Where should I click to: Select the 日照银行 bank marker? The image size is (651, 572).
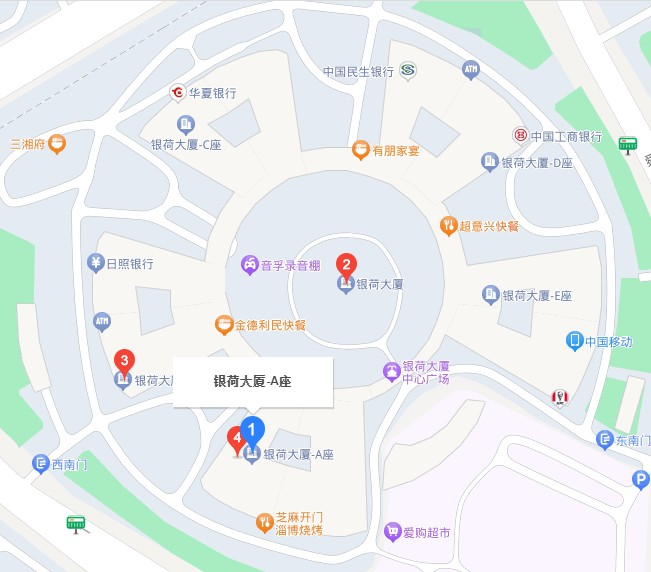coord(96,264)
